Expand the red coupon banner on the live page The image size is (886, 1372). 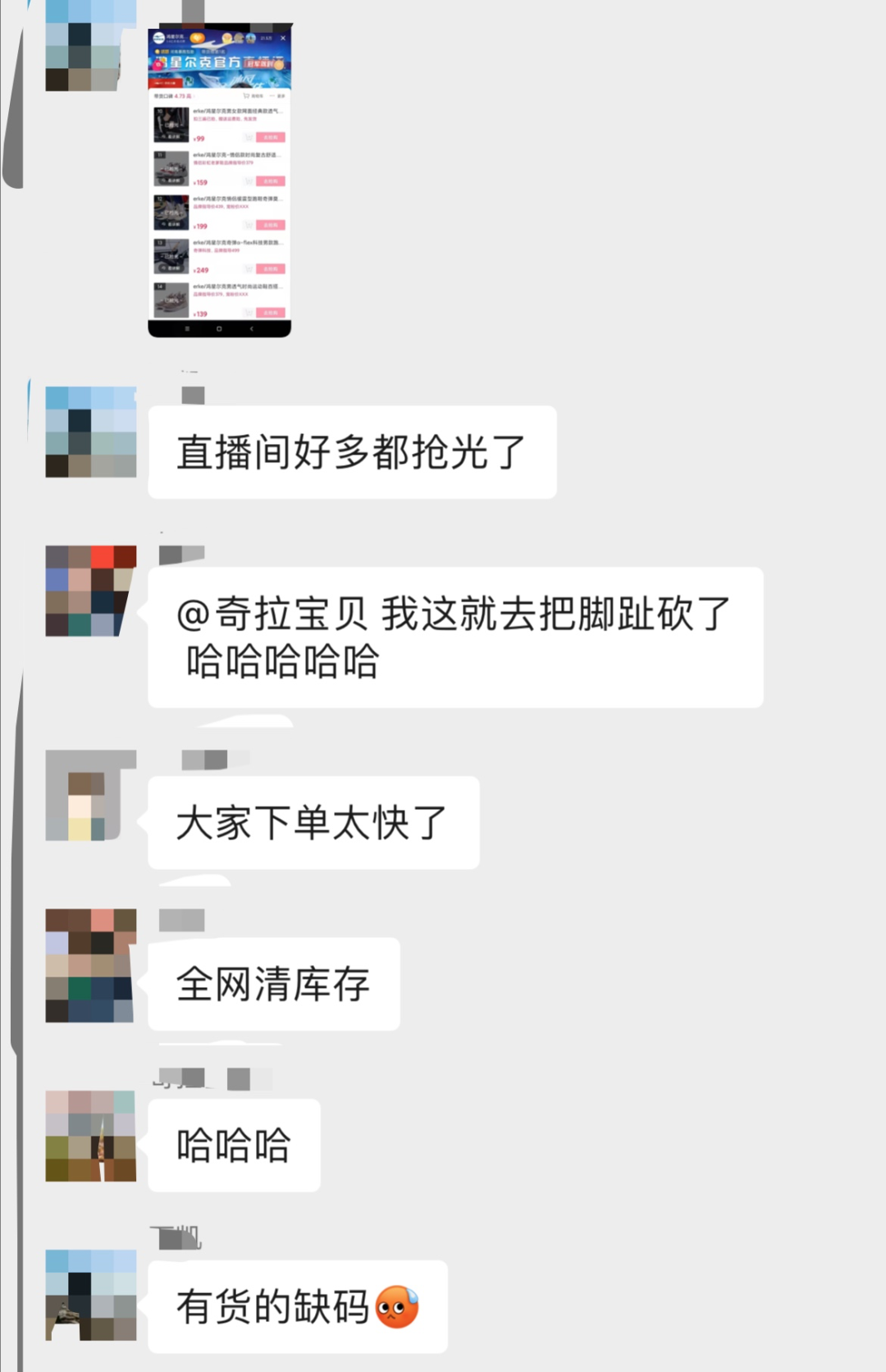(164, 84)
